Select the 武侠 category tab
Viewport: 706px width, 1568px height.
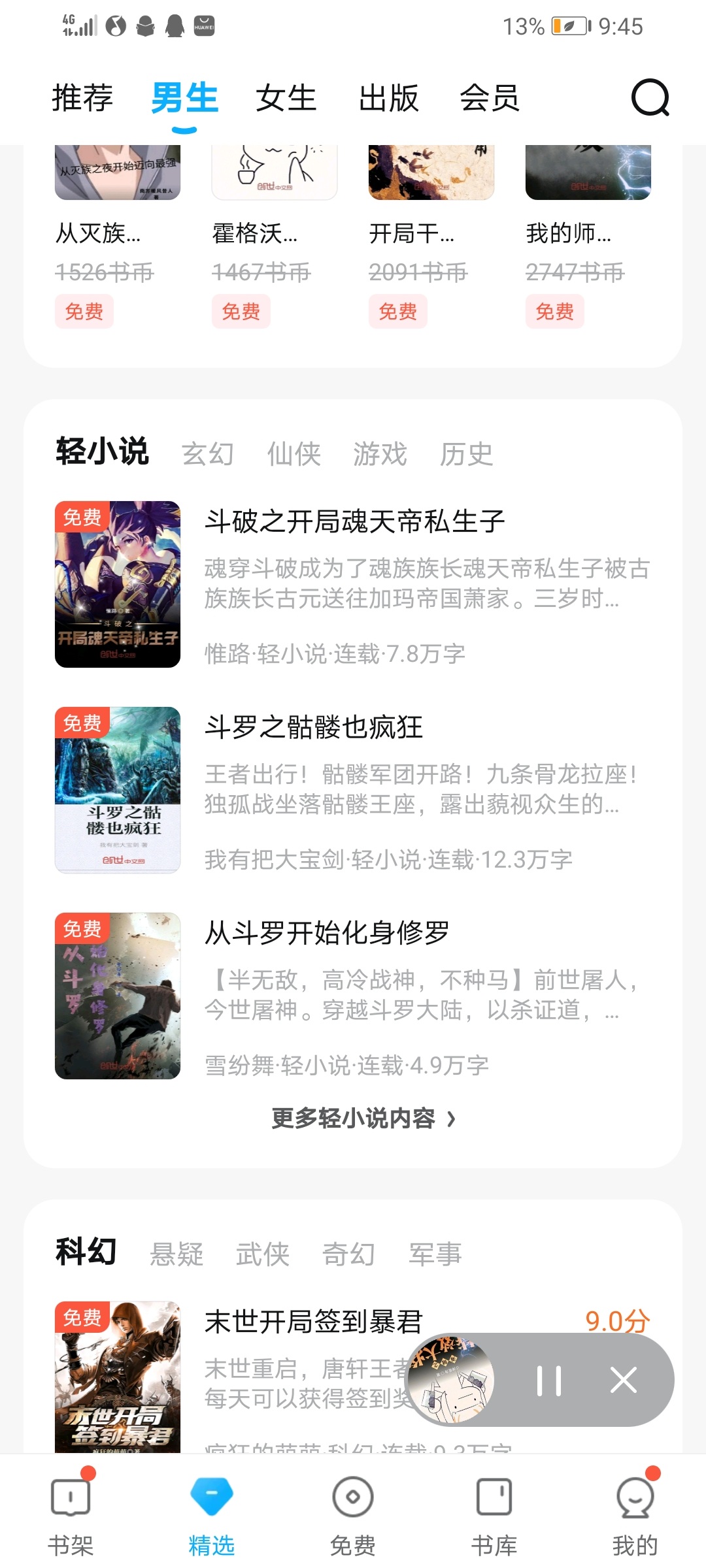pos(262,1254)
